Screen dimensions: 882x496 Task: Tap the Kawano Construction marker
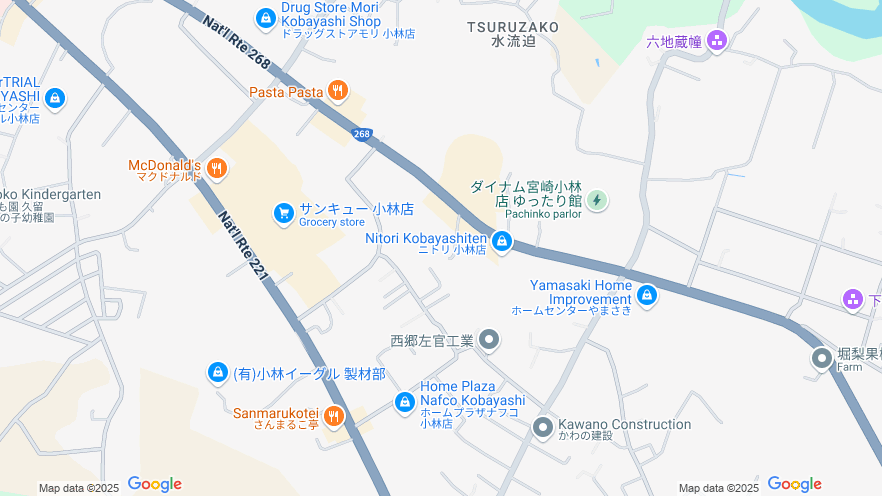tap(542, 428)
